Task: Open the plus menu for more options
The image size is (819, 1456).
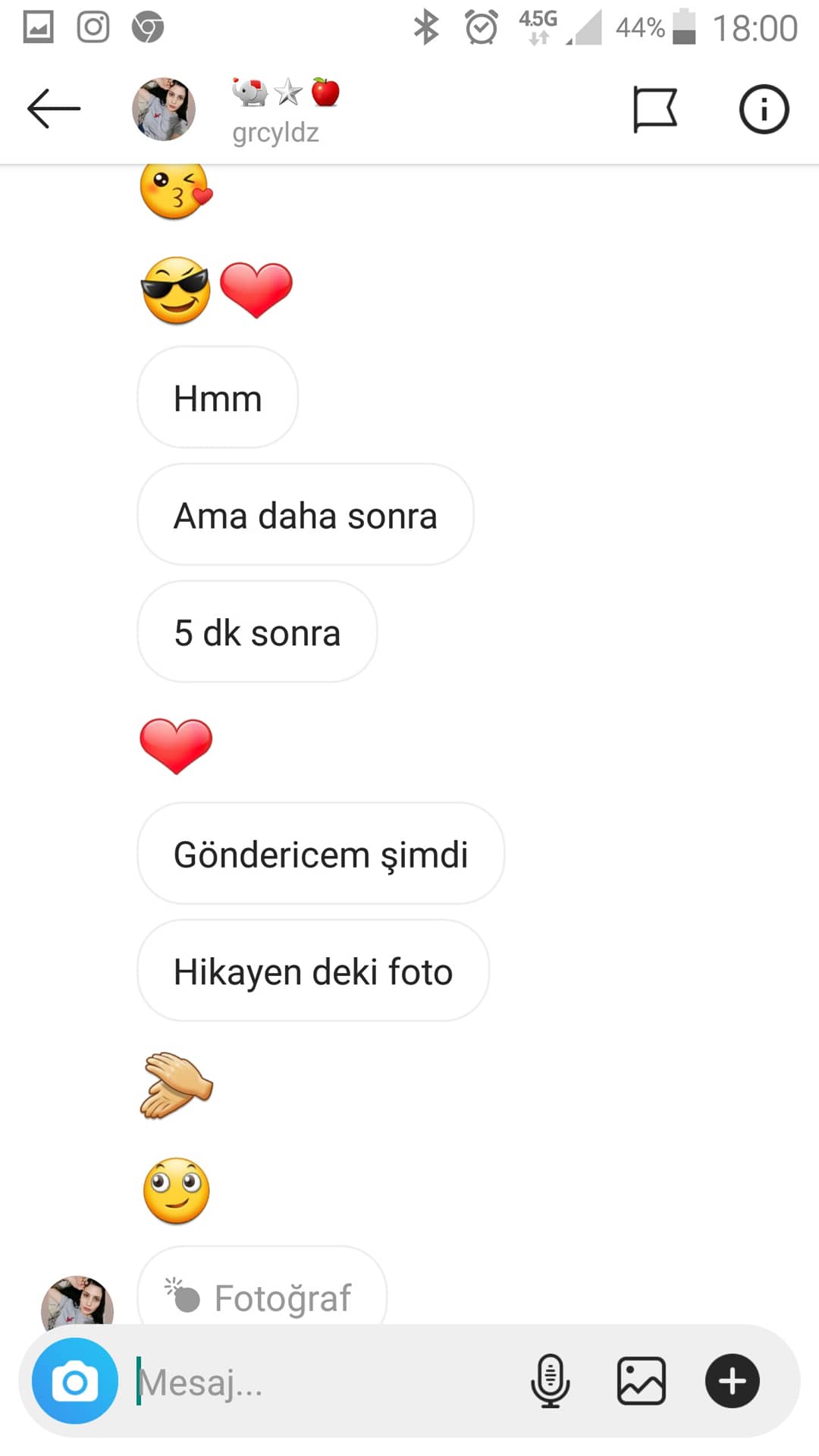Action: (x=732, y=1382)
